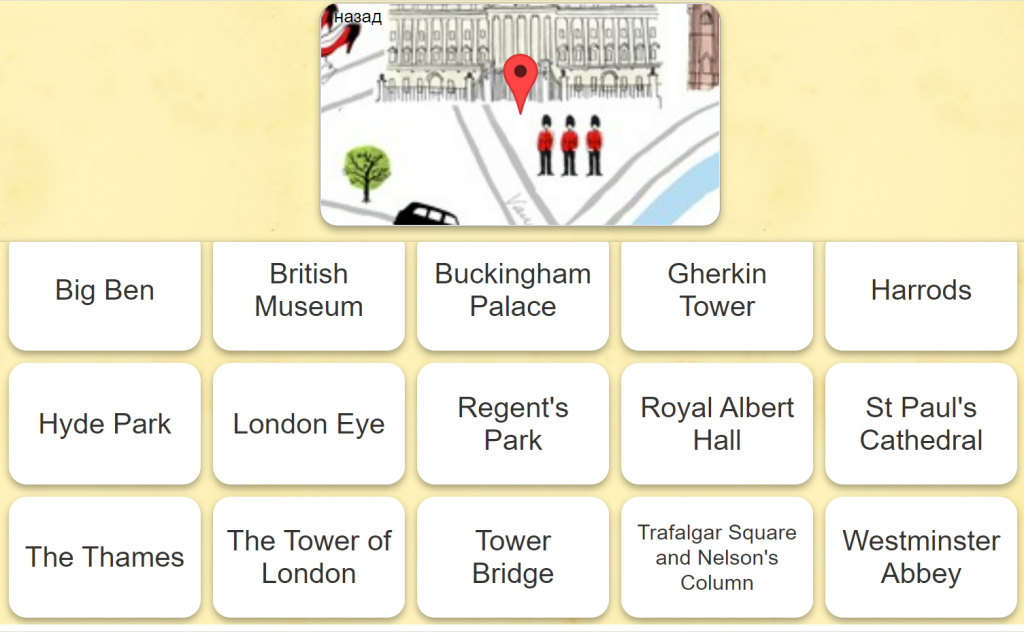
Task: Tap the Hyde Park option
Action: (105, 424)
